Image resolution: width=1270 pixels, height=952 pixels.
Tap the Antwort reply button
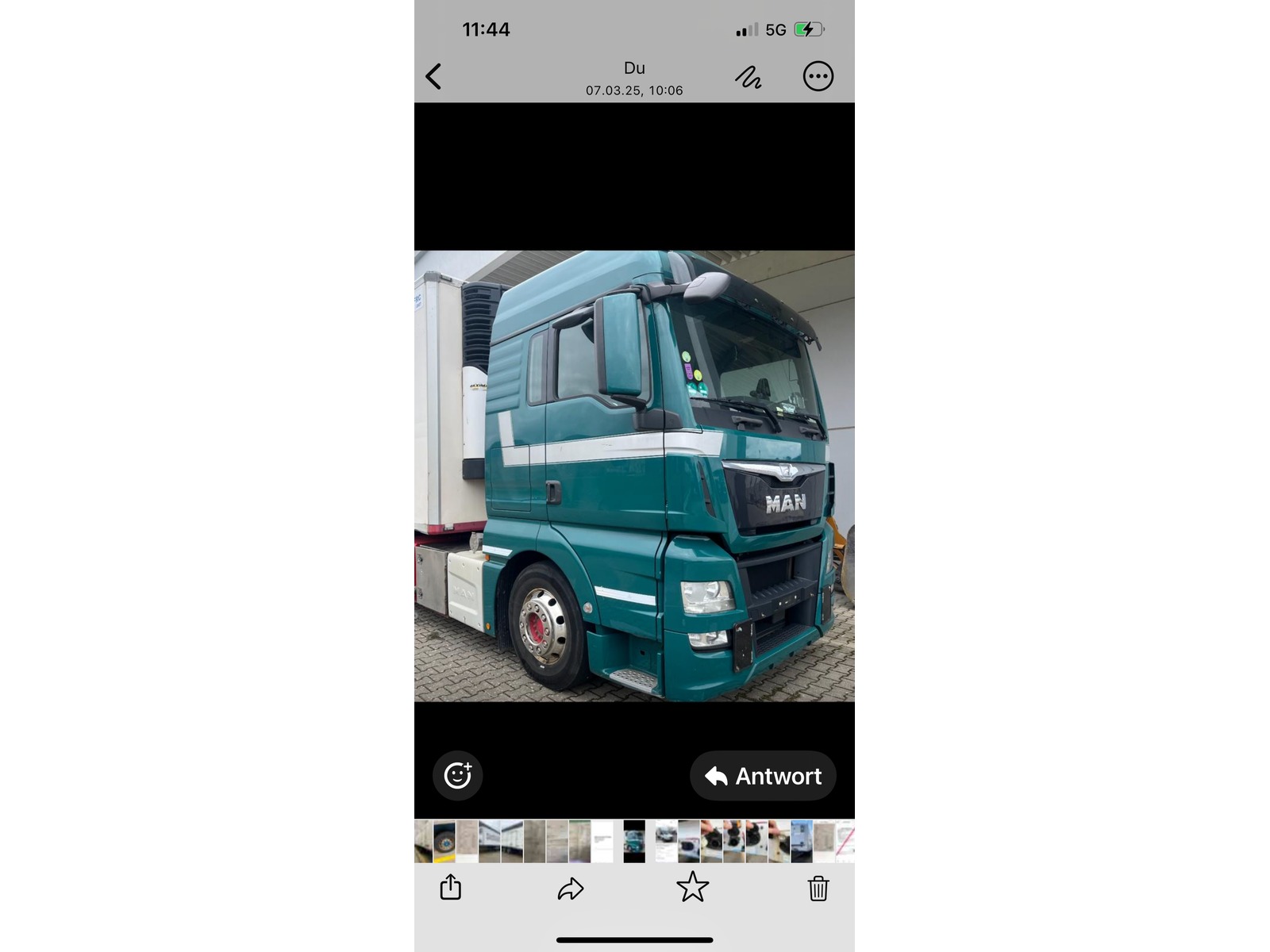click(763, 776)
